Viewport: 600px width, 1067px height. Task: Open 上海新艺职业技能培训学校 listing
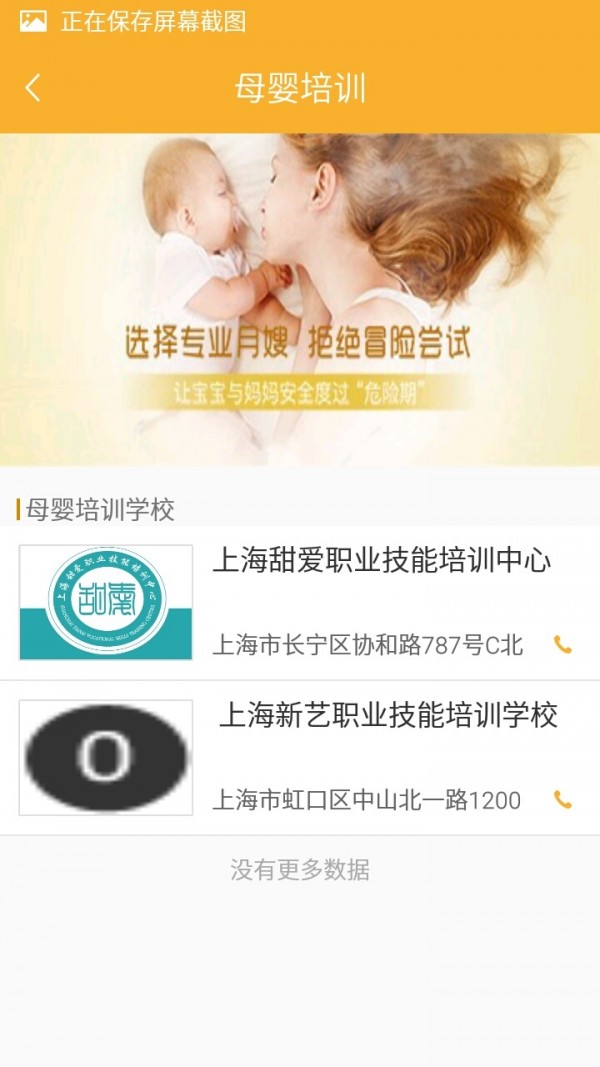(387, 716)
